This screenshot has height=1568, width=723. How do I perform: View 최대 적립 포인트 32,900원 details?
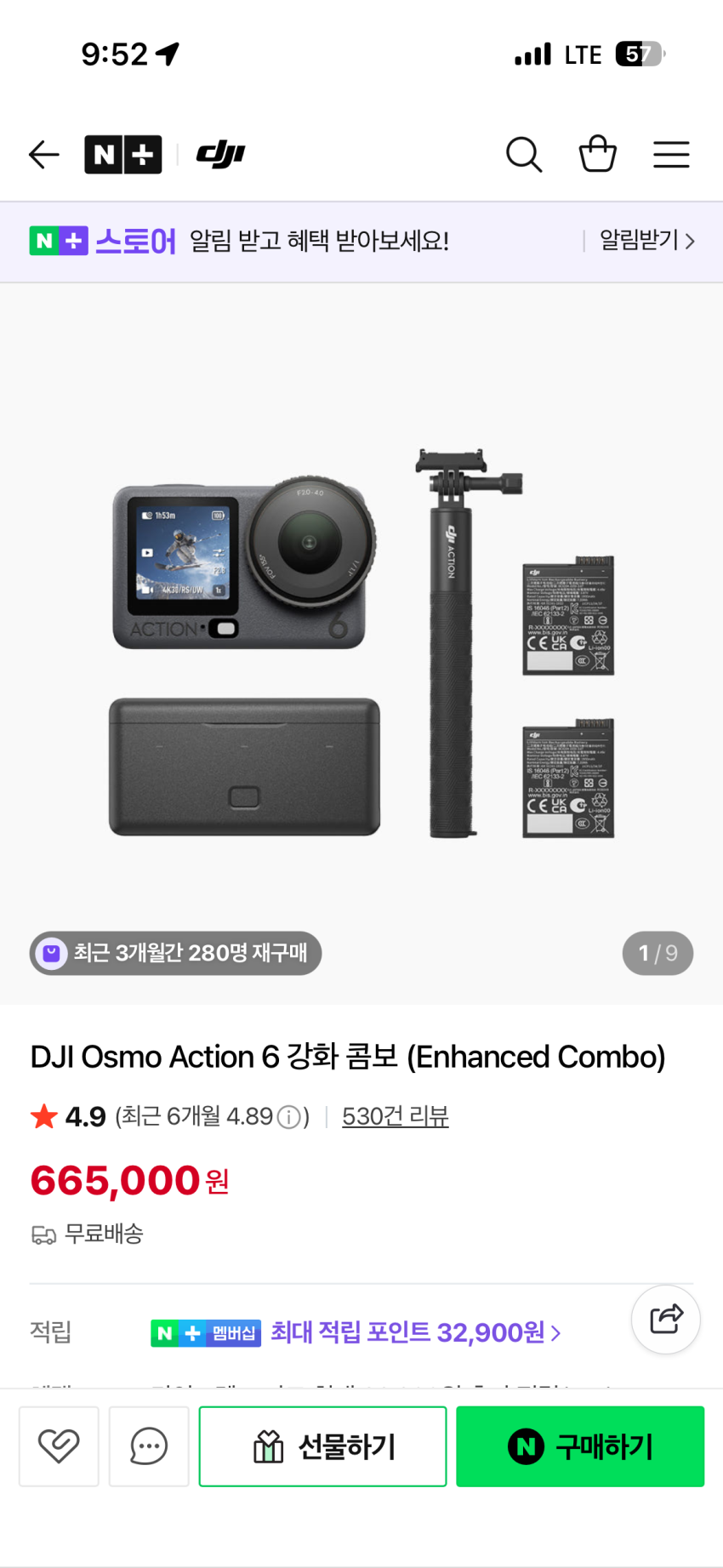coord(415,1332)
